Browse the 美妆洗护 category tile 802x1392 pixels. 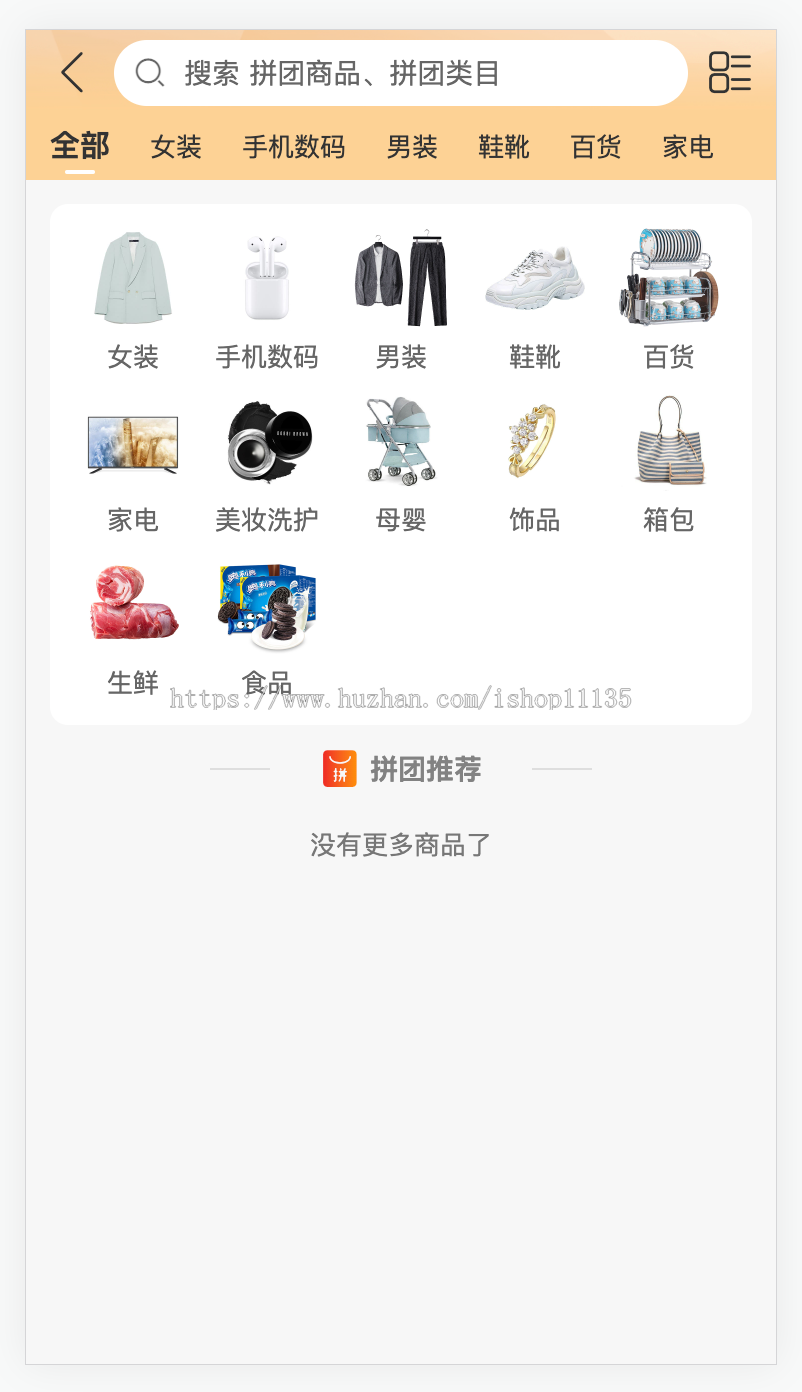tap(267, 462)
